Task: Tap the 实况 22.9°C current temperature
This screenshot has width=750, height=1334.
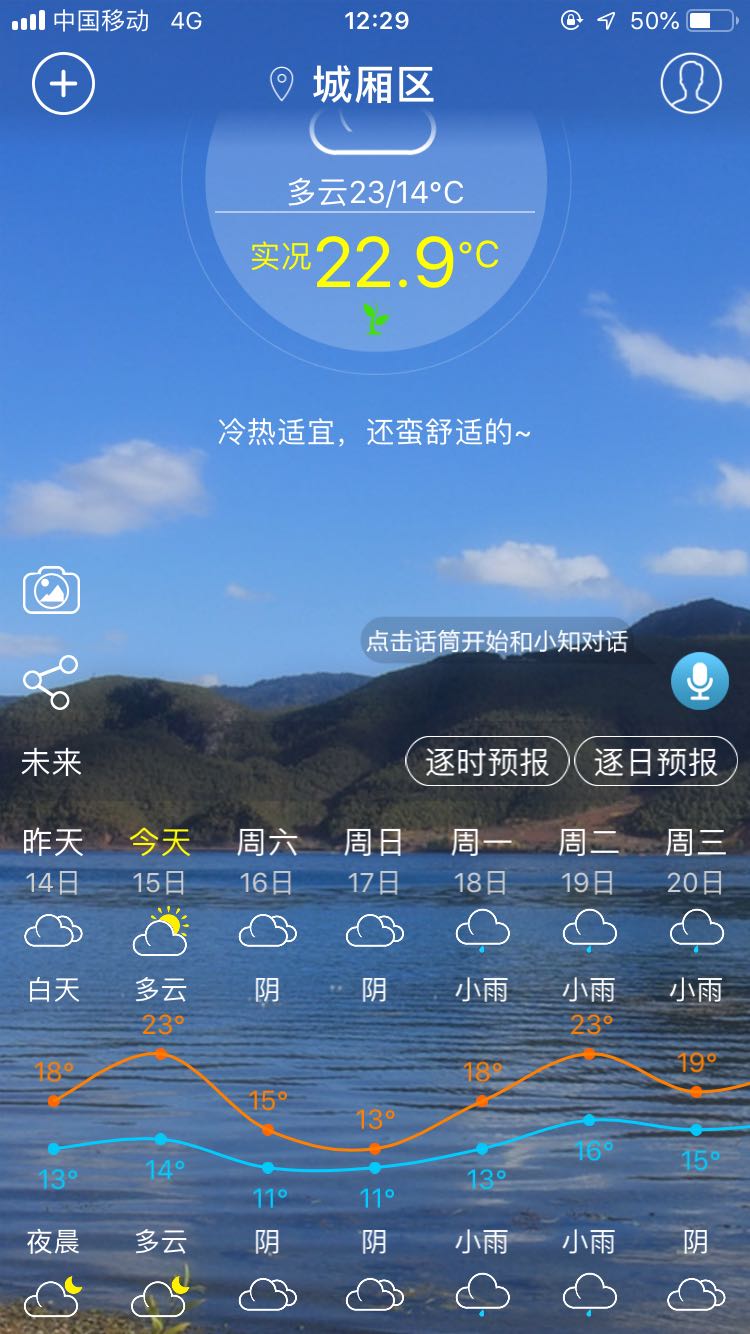Action: click(x=376, y=262)
